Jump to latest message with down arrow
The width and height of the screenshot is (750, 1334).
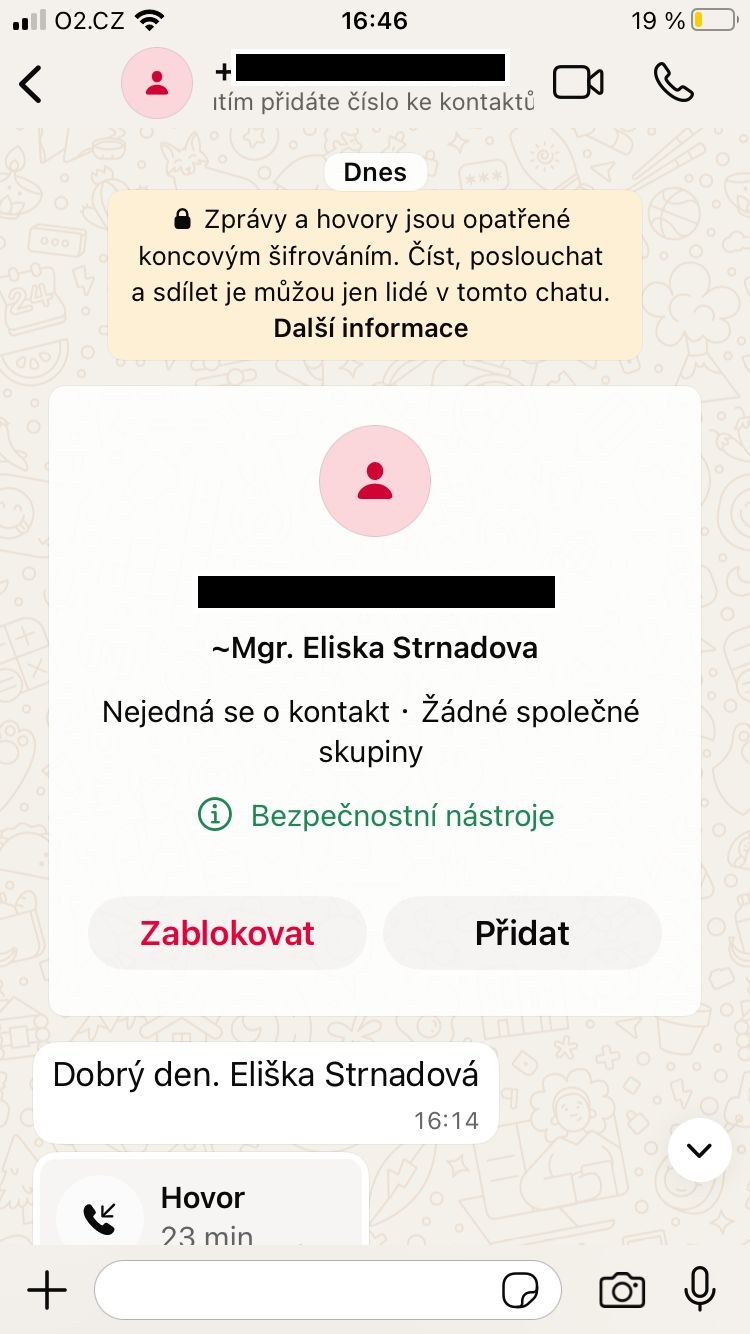pyautogui.click(x=699, y=1150)
